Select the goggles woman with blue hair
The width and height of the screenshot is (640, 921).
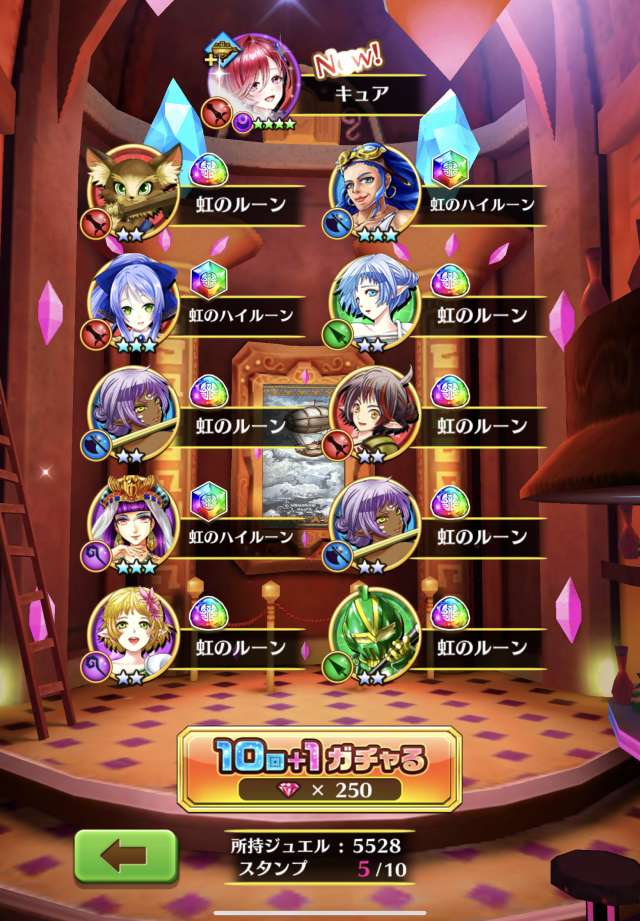coord(374,191)
